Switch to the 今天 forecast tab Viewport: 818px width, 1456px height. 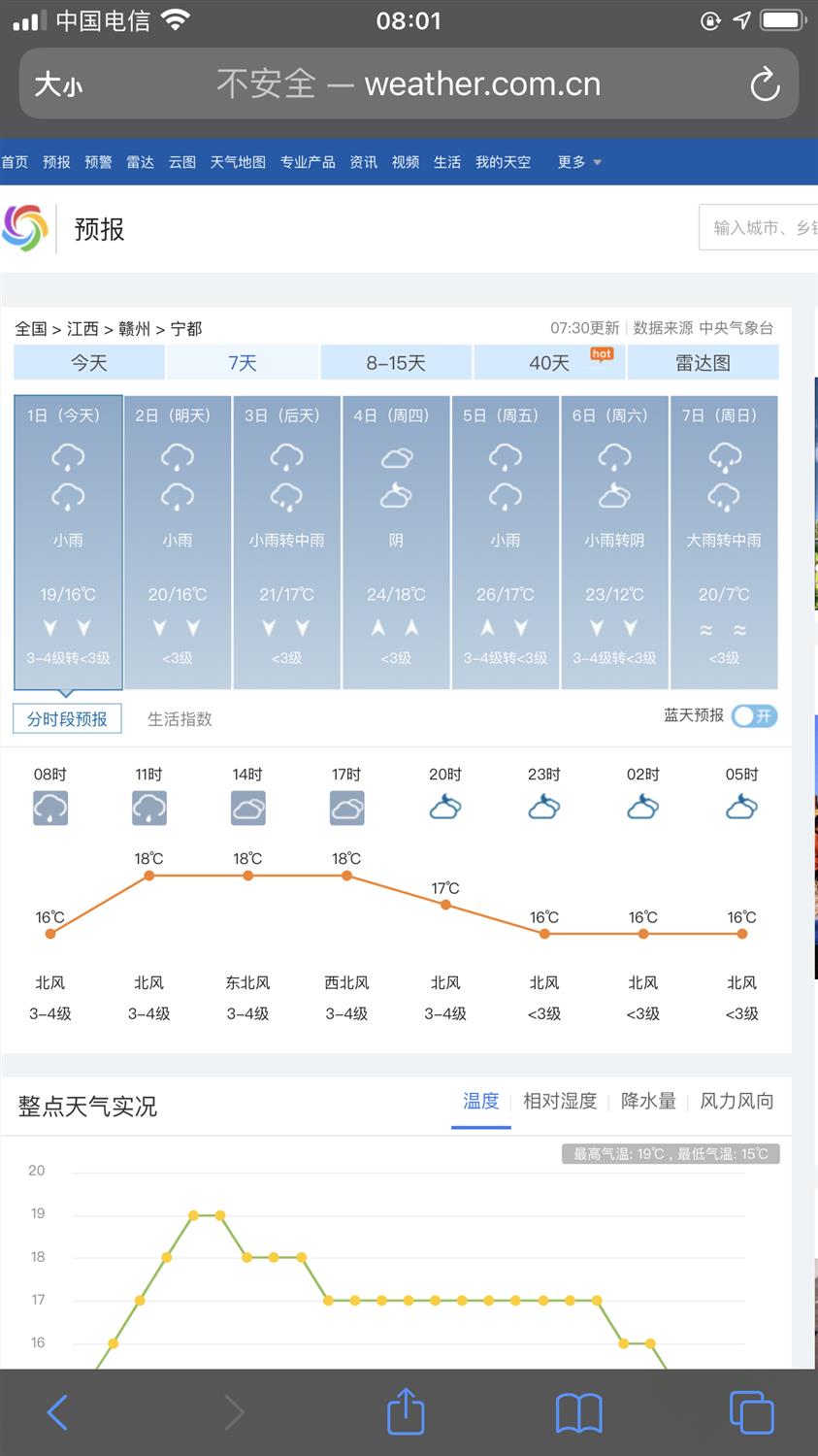[x=88, y=362]
